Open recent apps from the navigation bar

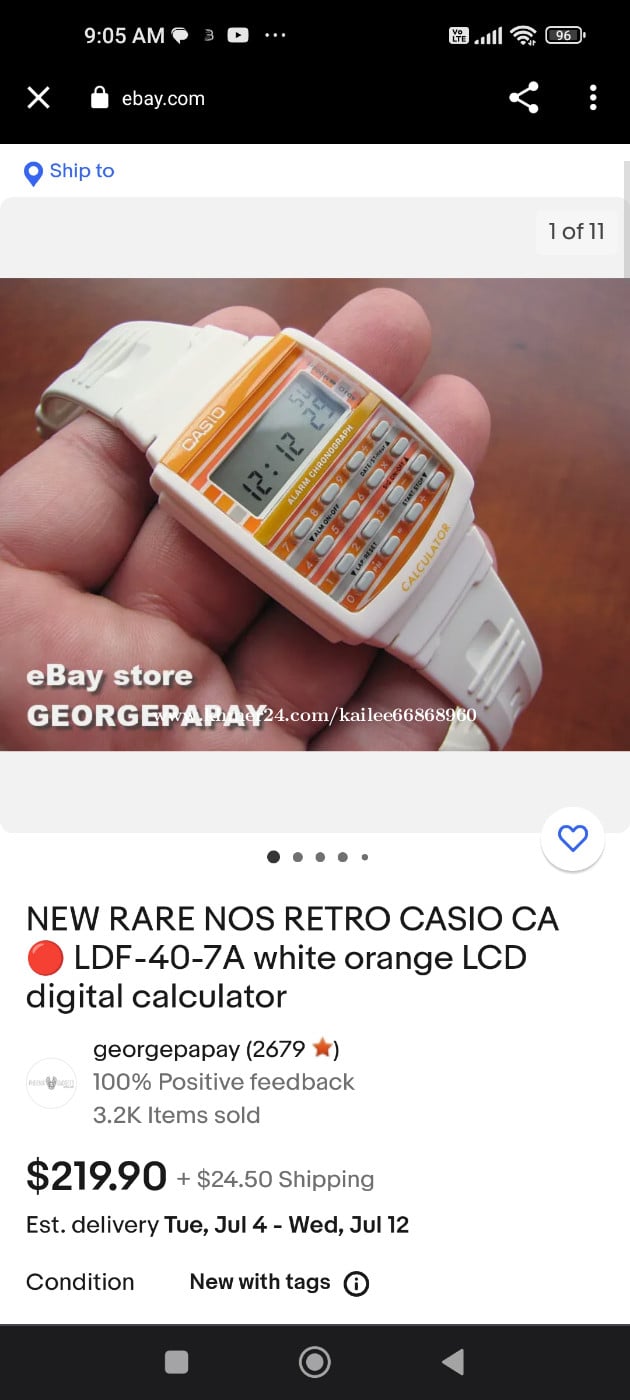[x=176, y=1361]
